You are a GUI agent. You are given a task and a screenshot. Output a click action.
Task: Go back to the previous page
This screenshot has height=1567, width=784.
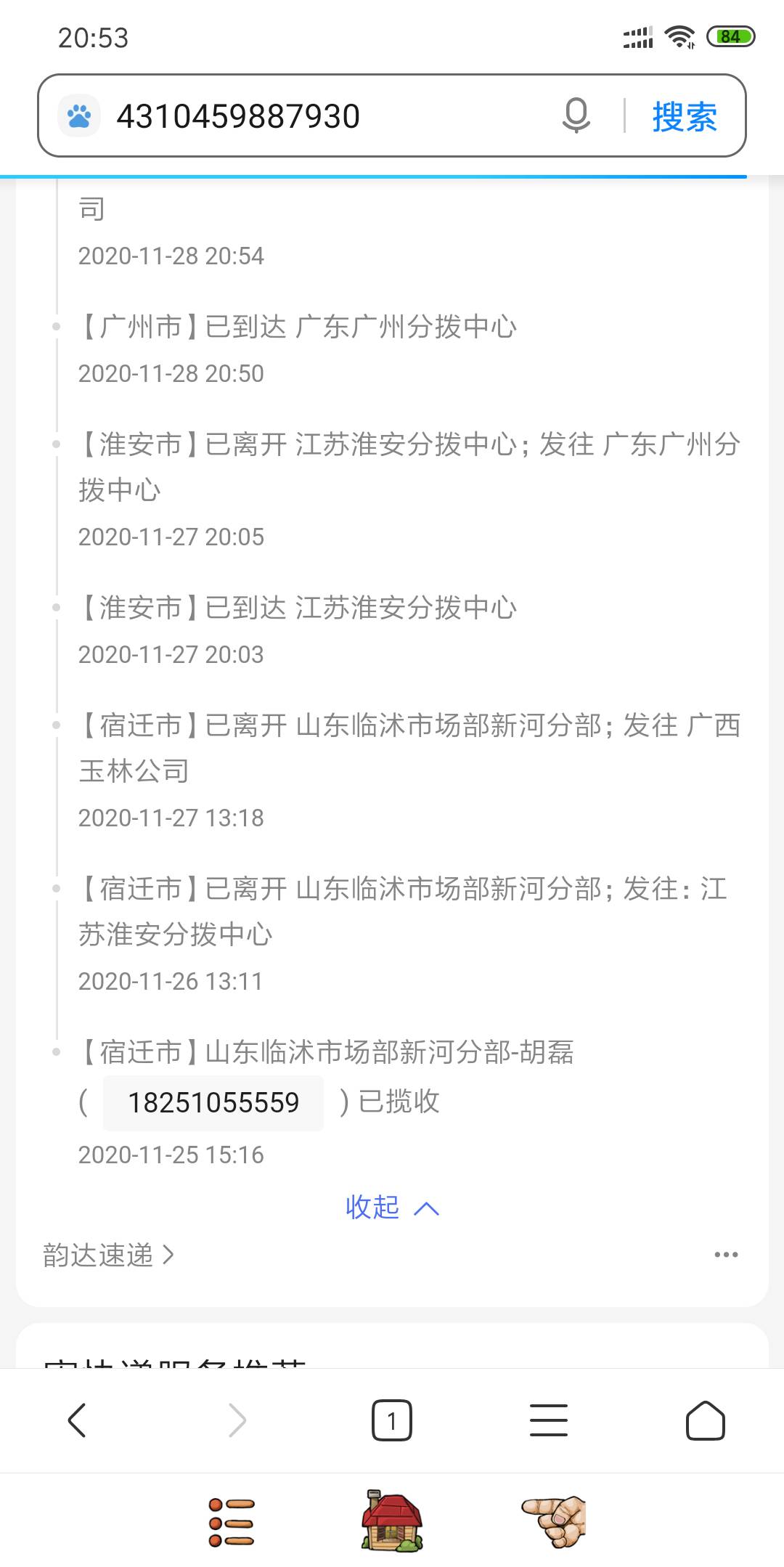[x=77, y=1420]
